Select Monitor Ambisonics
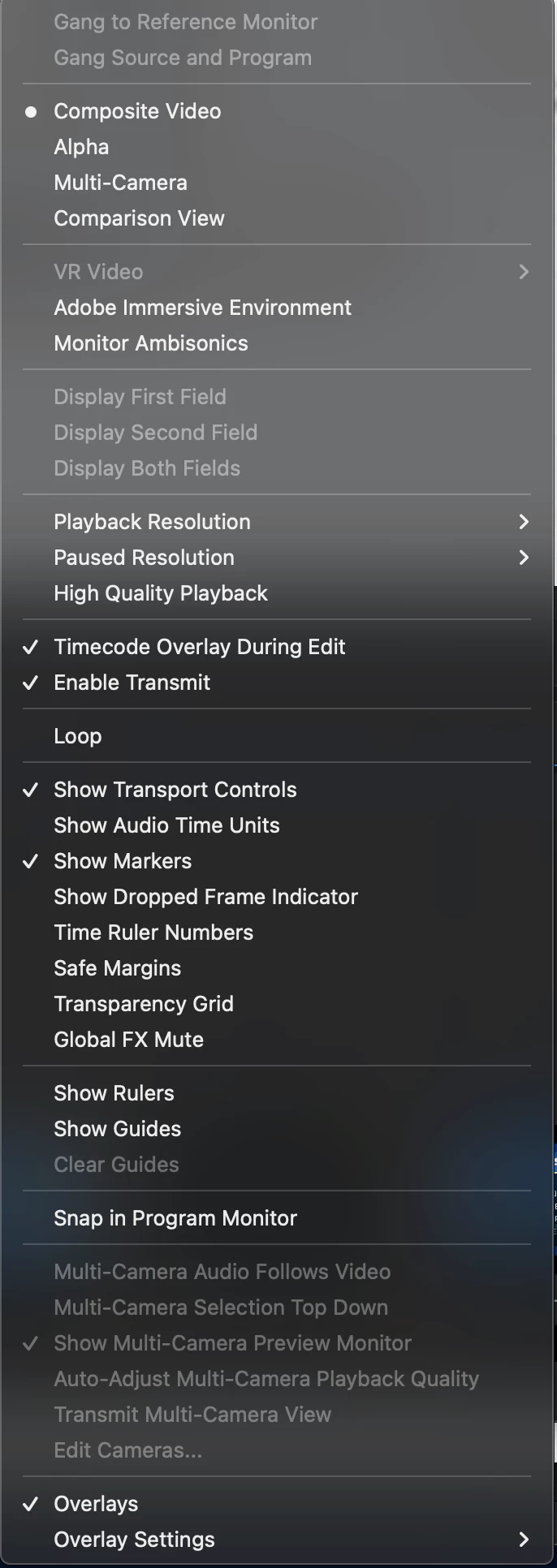The height and width of the screenshot is (1568, 557). click(151, 343)
